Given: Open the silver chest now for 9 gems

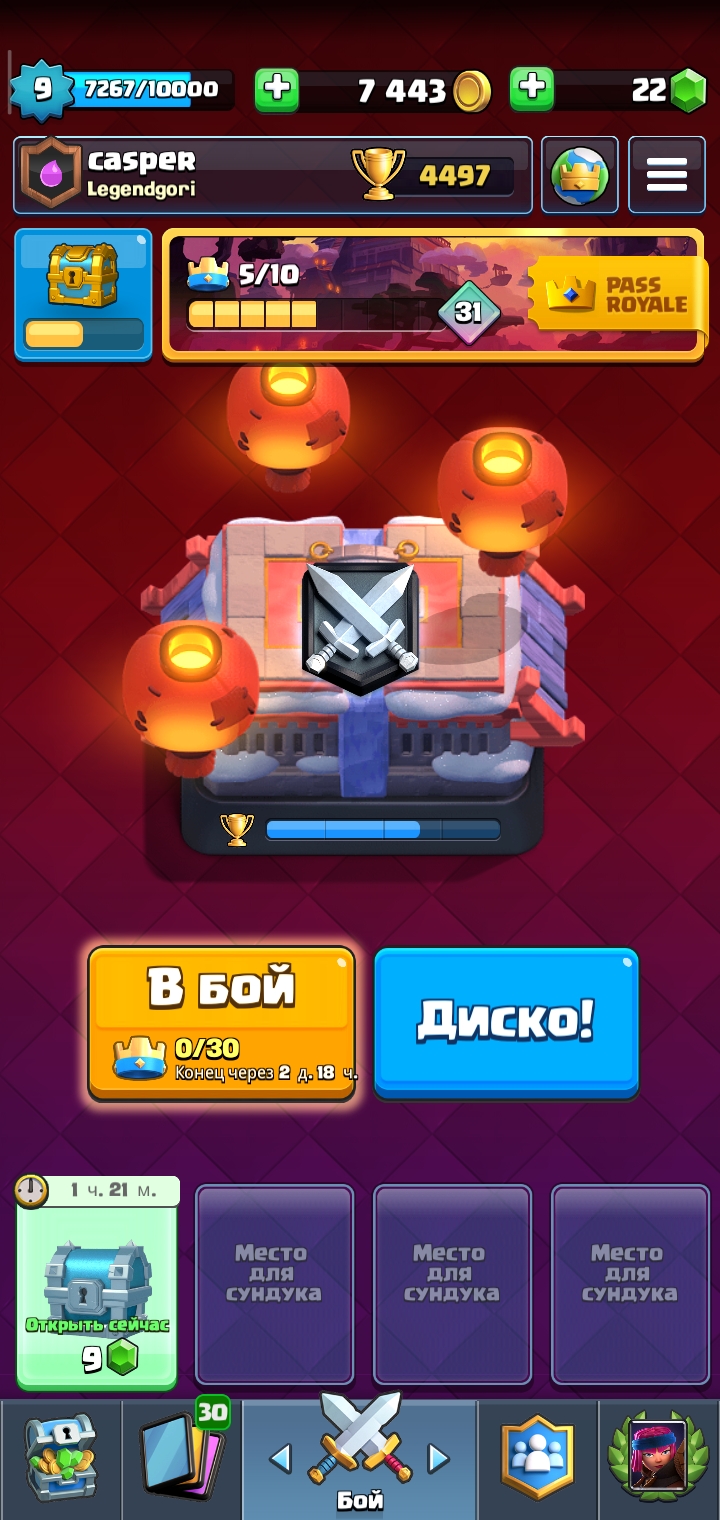Looking at the screenshot, I should (97, 1283).
